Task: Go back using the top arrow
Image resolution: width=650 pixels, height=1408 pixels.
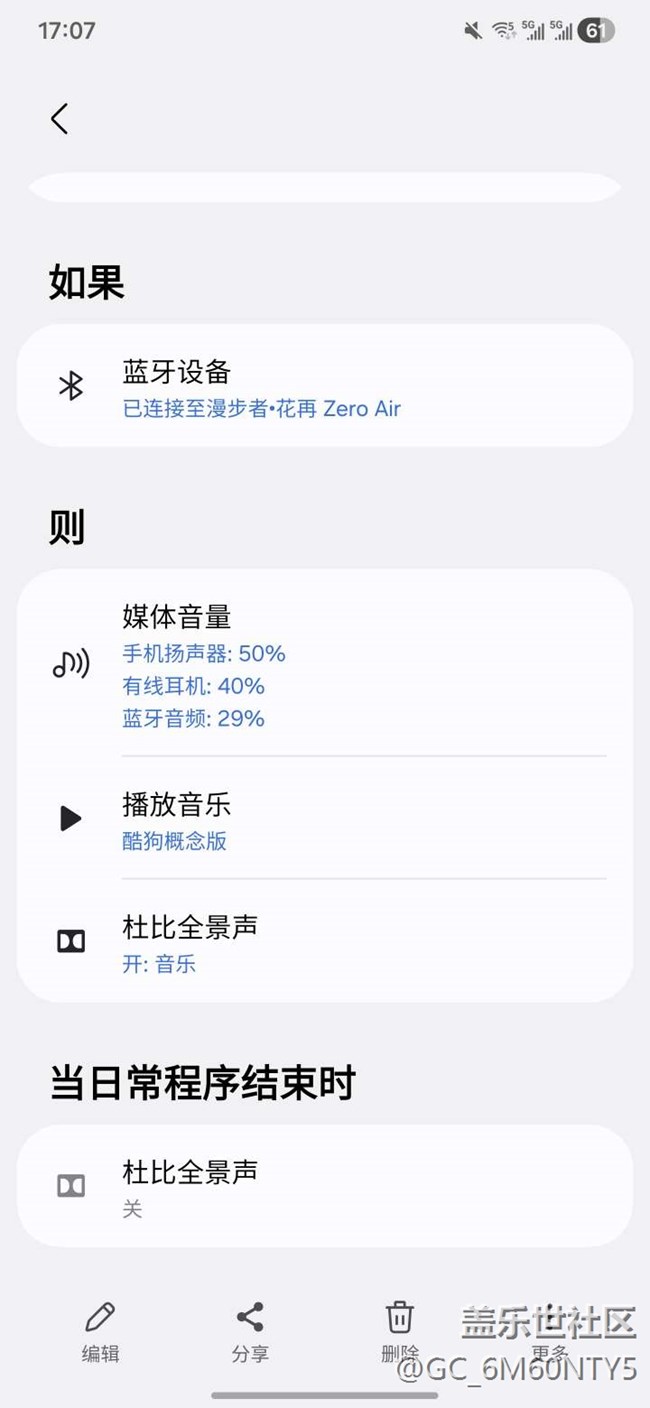Action: pos(60,119)
